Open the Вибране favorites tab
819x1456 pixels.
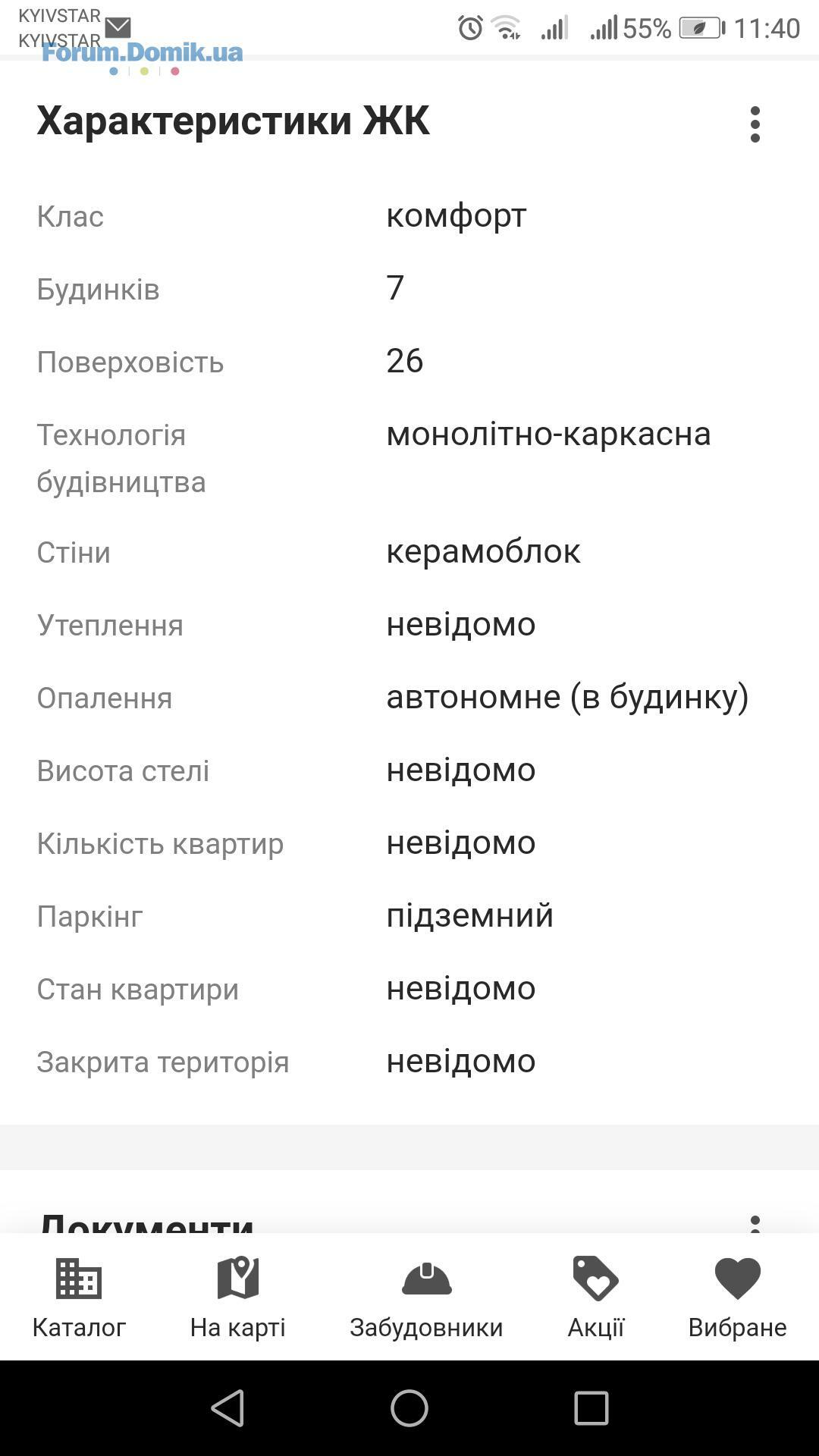[737, 1298]
